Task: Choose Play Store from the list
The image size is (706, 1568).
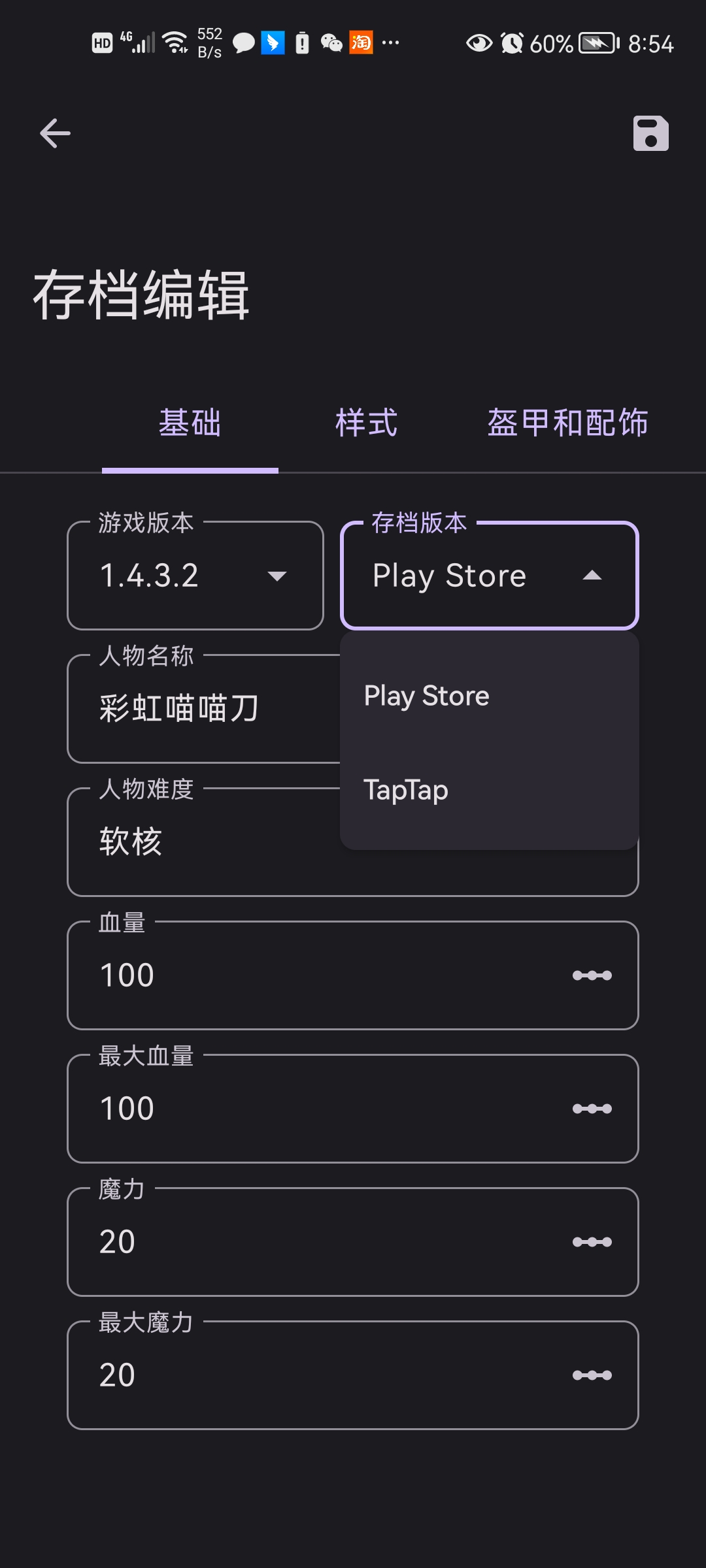Action: pos(489,696)
